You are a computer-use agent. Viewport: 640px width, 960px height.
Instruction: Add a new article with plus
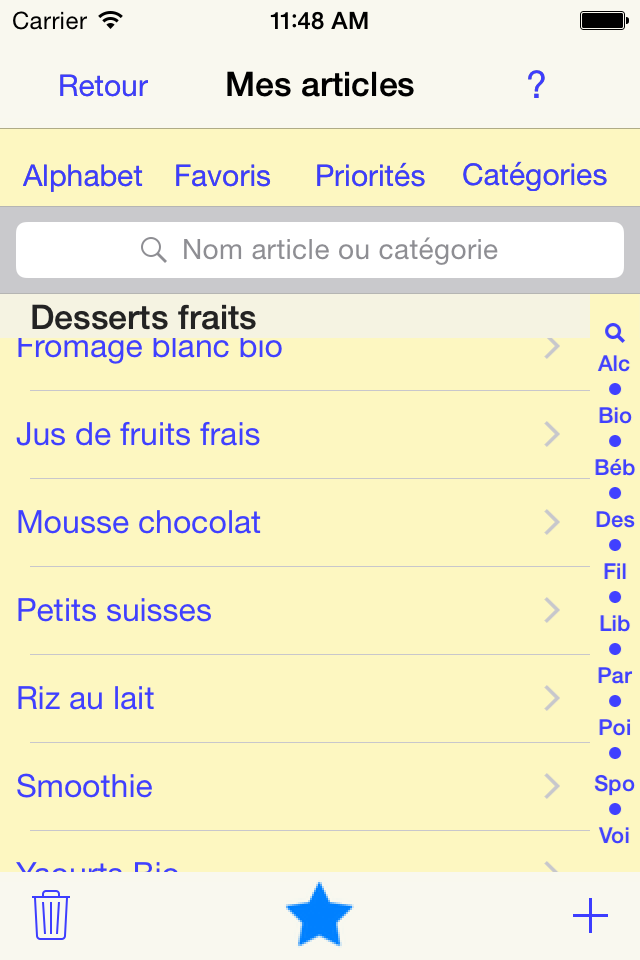tap(590, 916)
